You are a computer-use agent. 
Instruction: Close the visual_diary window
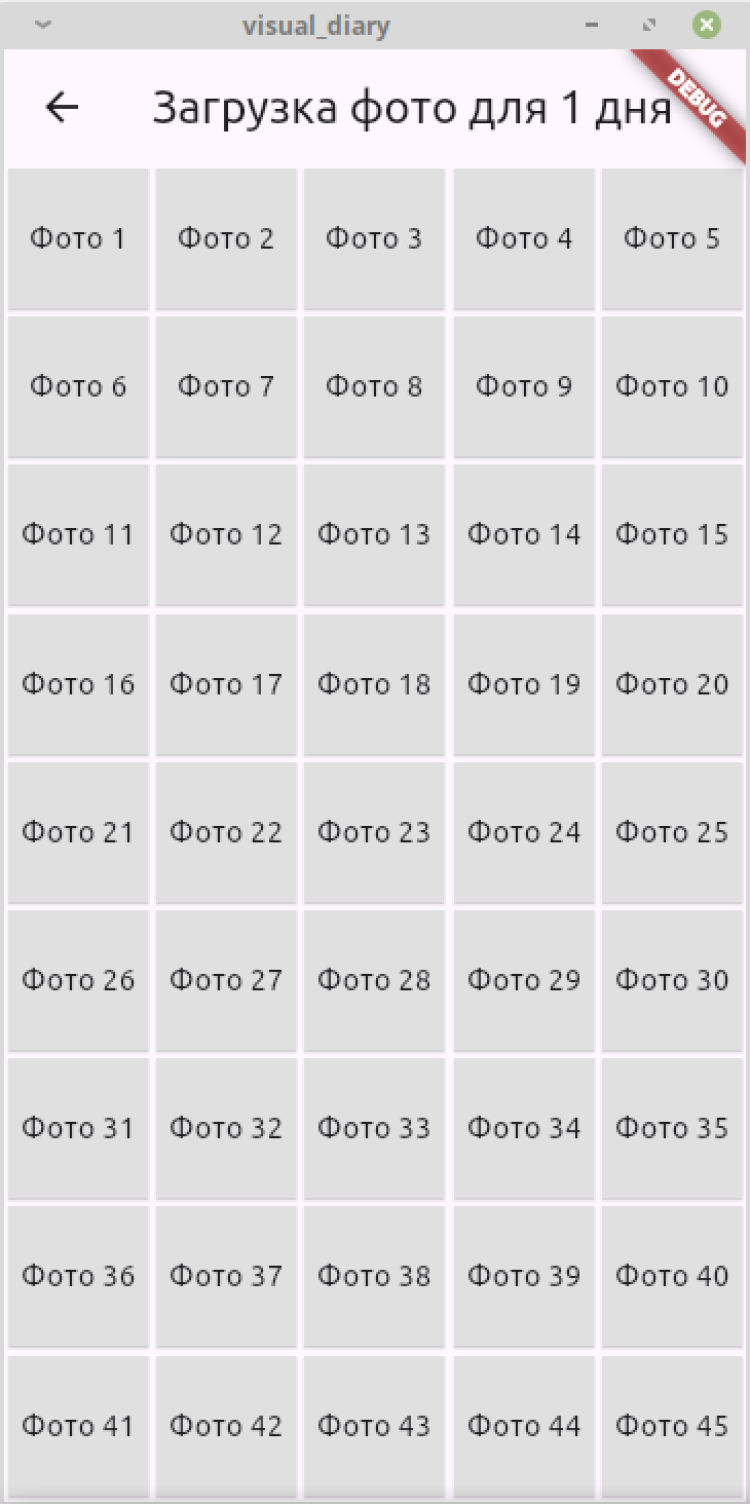(707, 25)
